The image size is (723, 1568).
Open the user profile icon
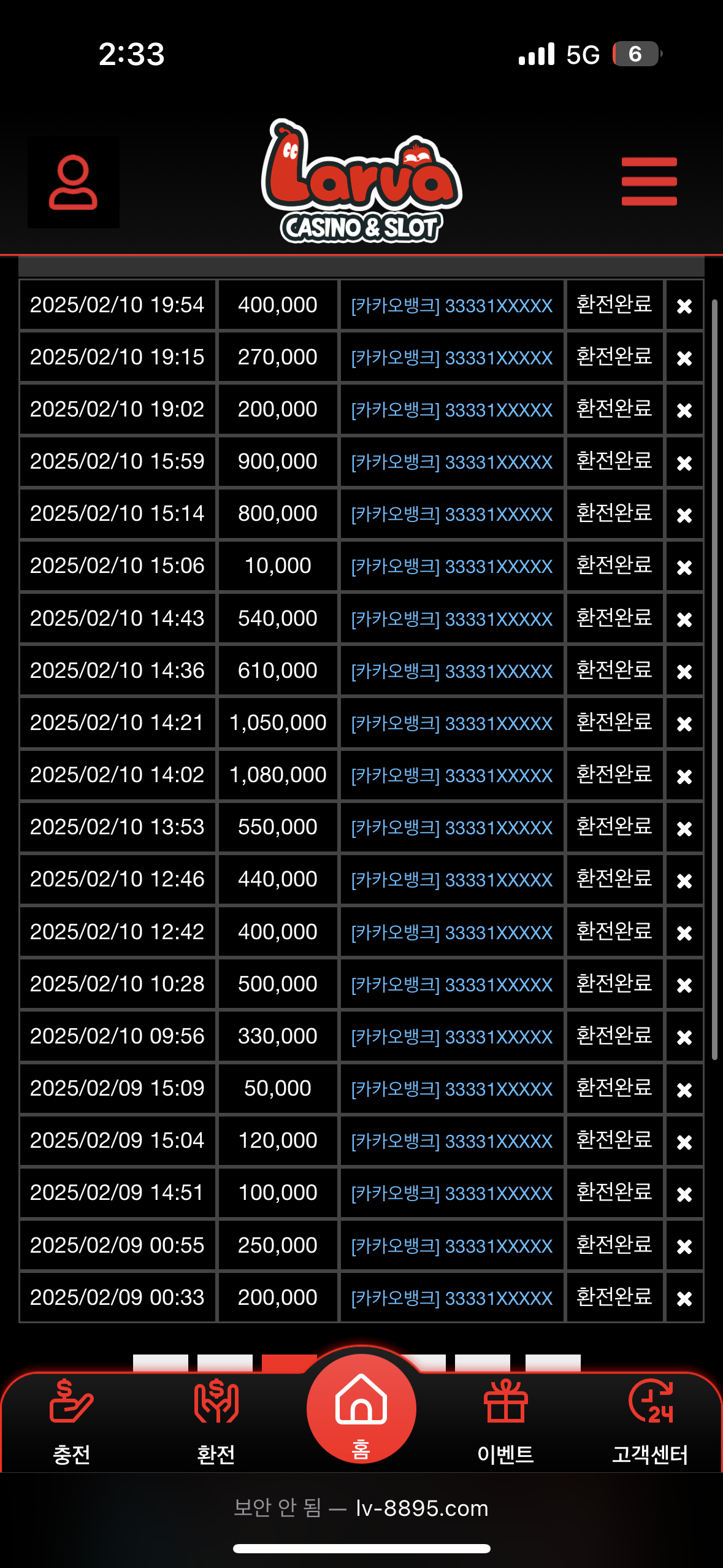click(74, 182)
